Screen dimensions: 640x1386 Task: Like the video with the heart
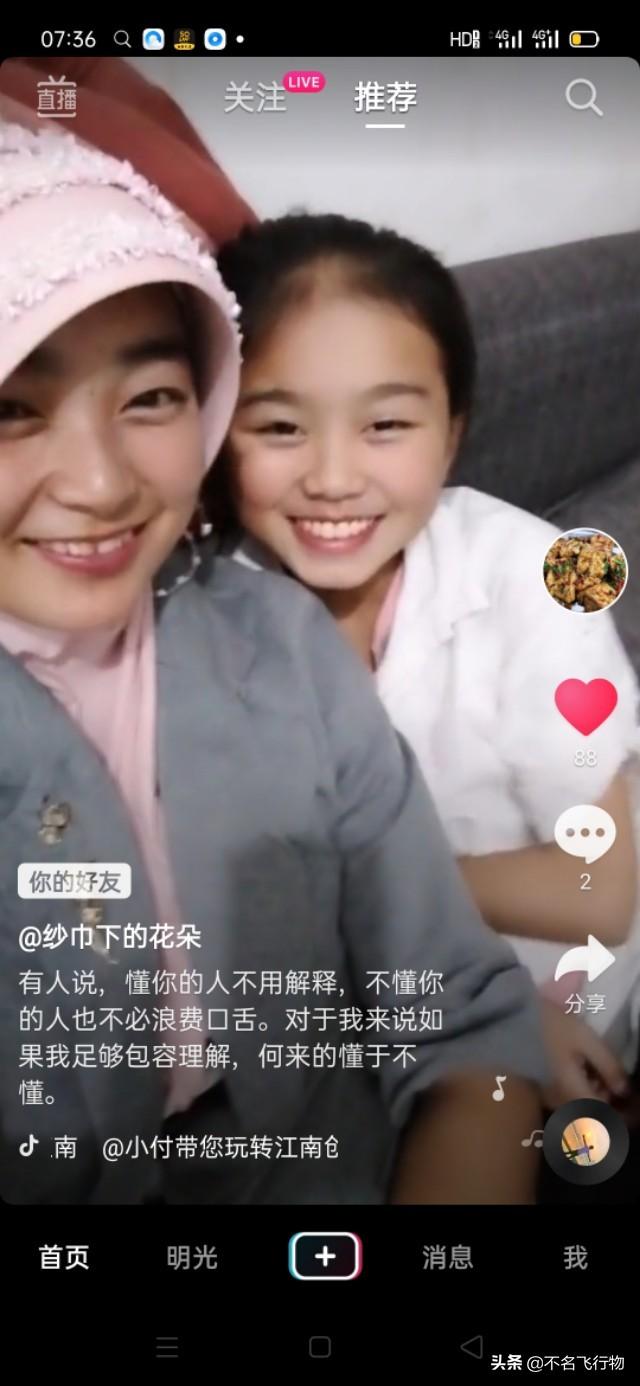click(586, 706)
